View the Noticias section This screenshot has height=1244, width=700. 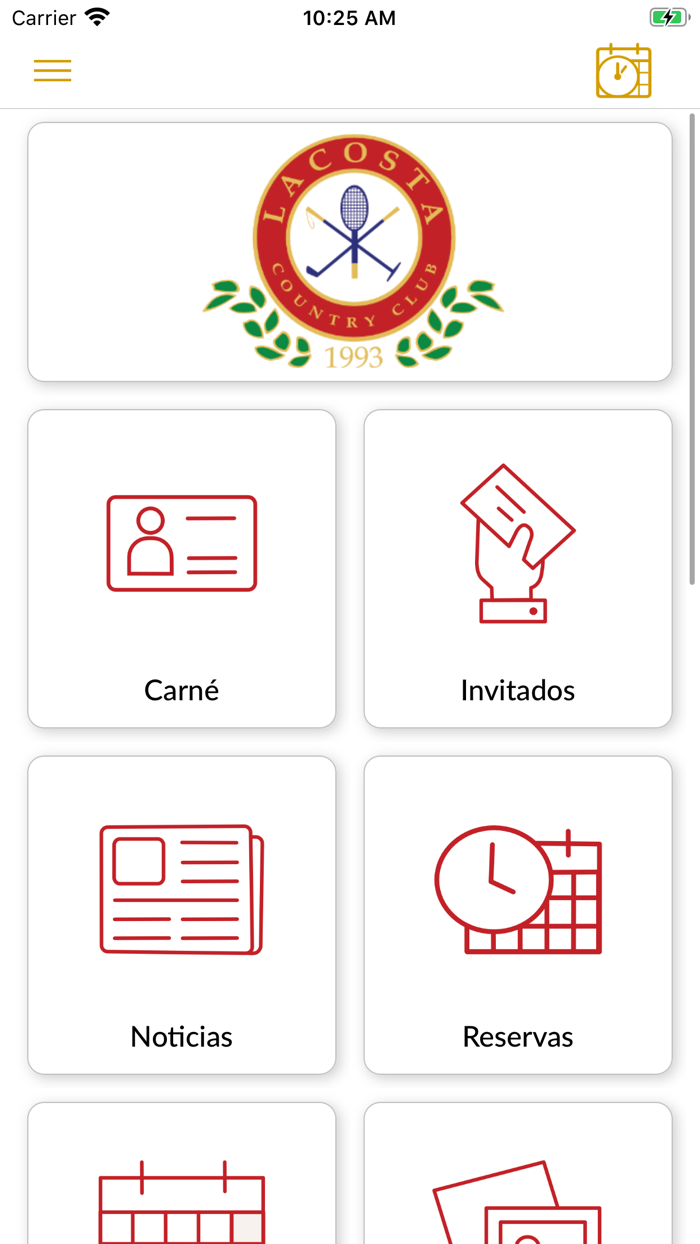click(182, 914)
